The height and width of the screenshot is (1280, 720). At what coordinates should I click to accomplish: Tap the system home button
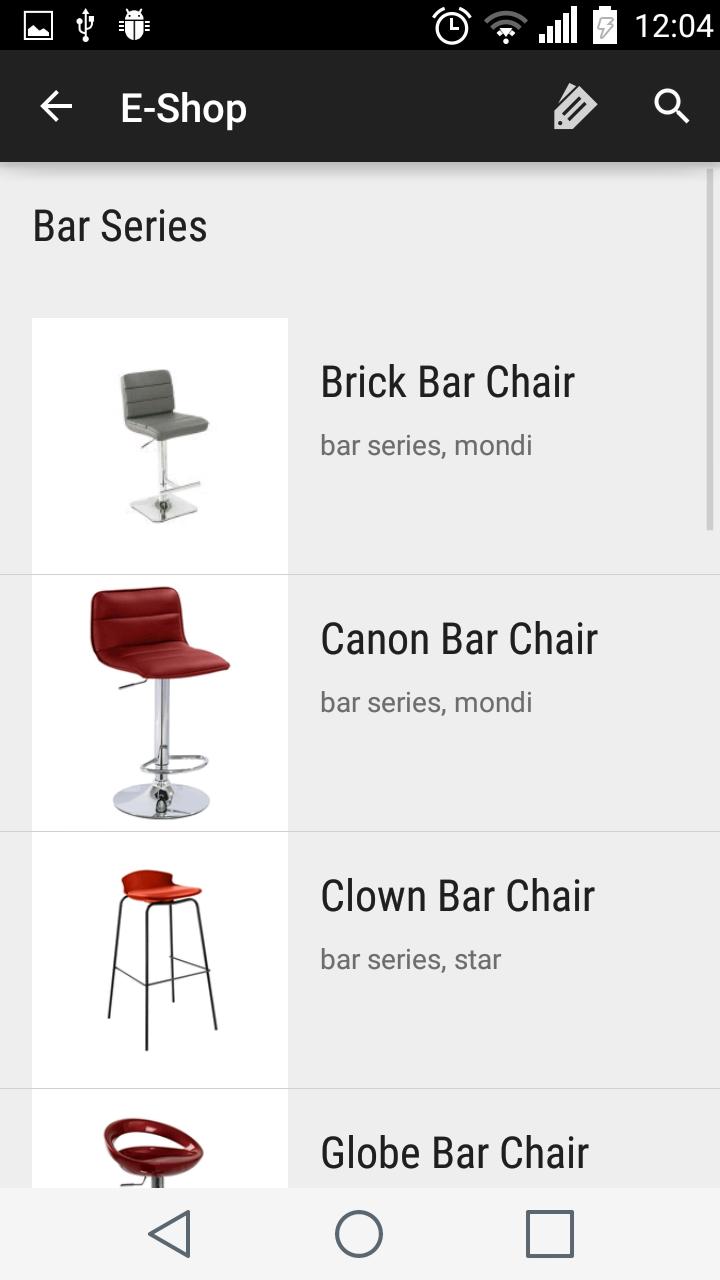point(359,1233)
